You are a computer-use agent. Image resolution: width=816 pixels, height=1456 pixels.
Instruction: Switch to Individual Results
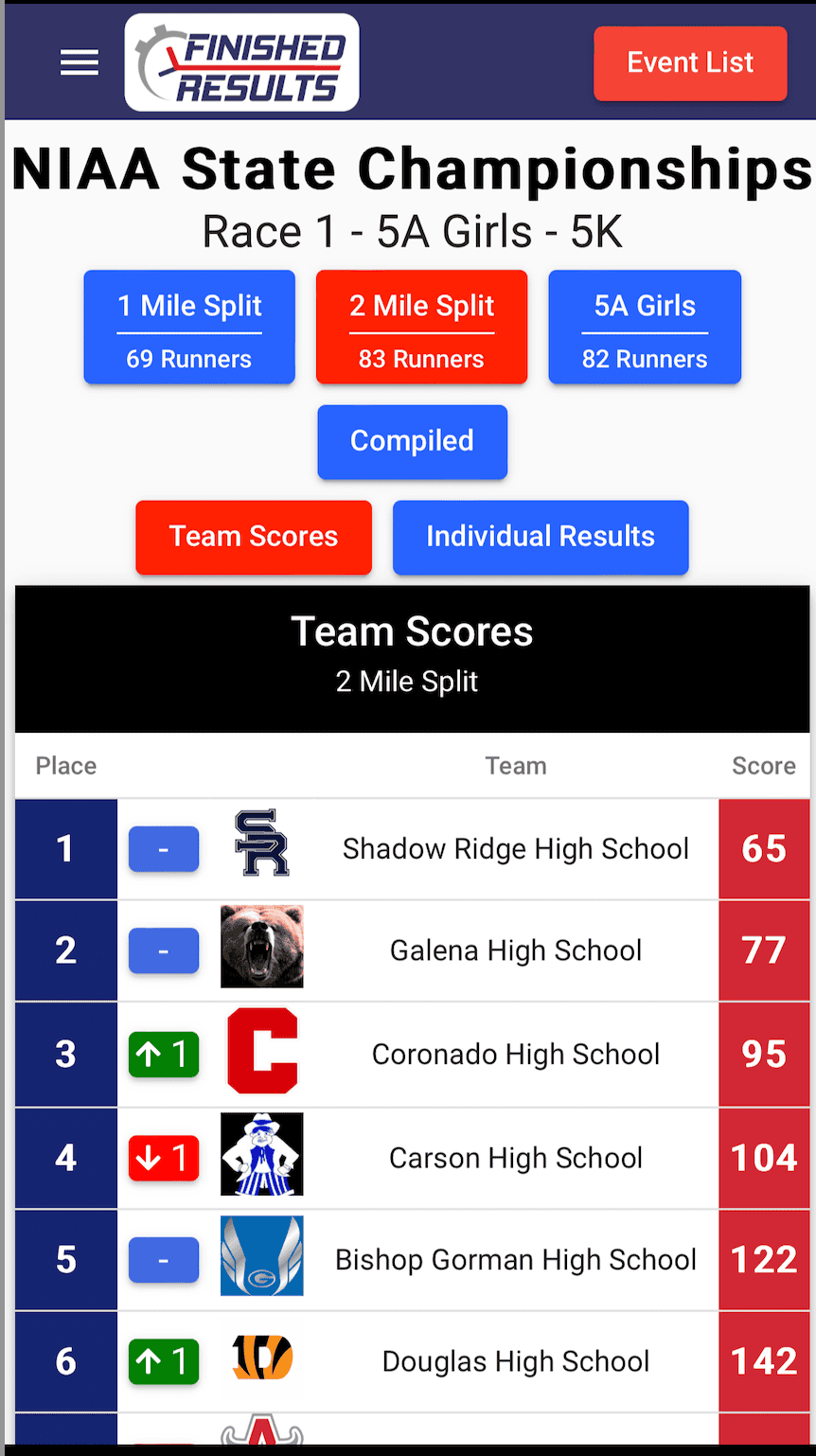tap(540, 537)
